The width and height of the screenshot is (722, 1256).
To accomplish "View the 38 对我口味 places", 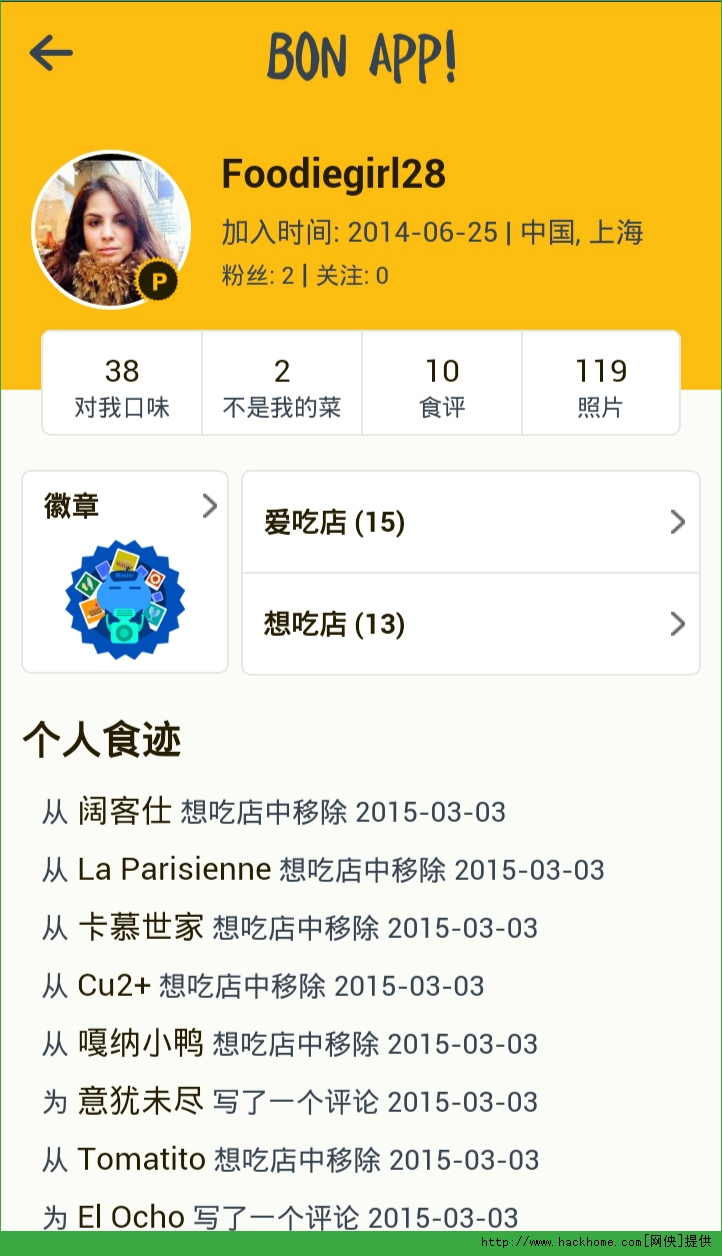I will [x=122, y=385].
